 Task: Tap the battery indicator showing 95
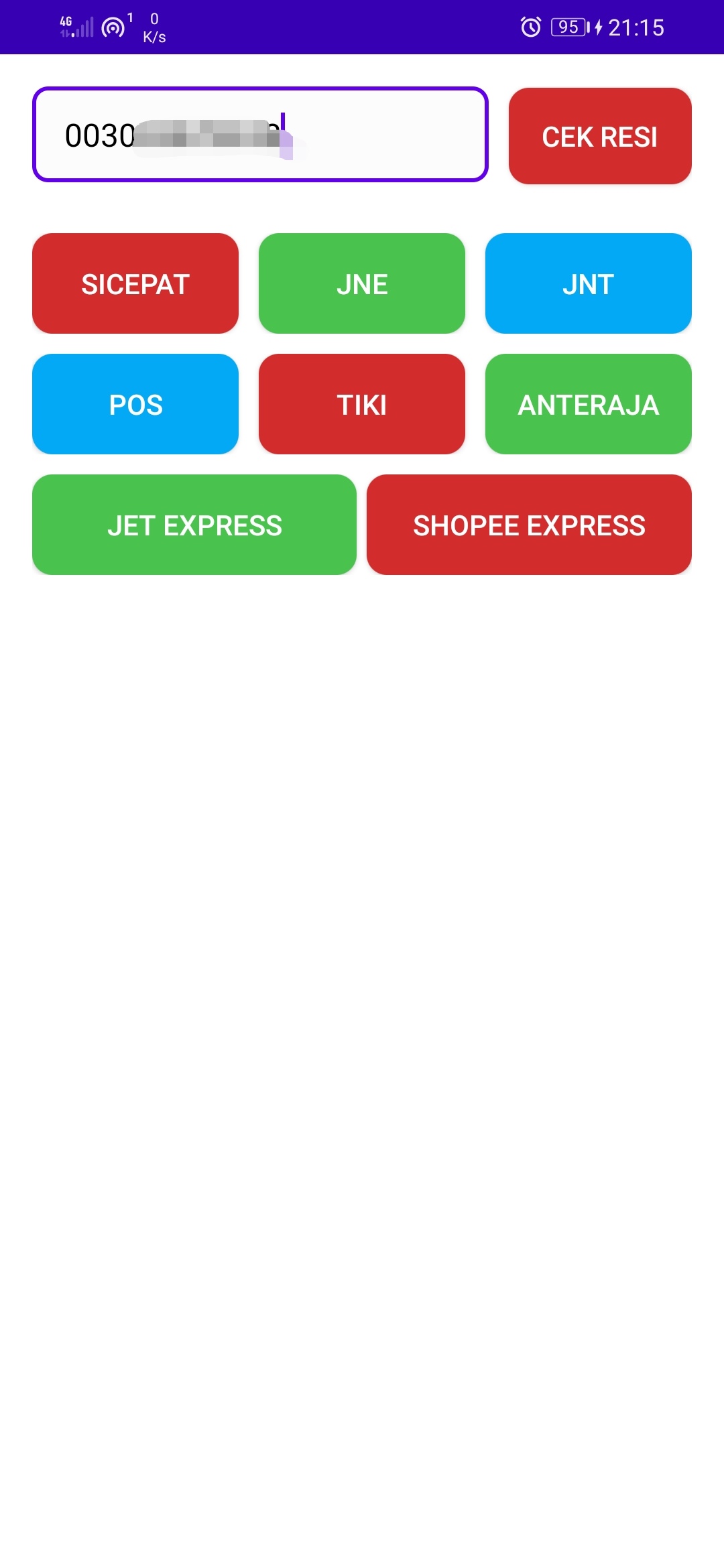tap(566, 27)
